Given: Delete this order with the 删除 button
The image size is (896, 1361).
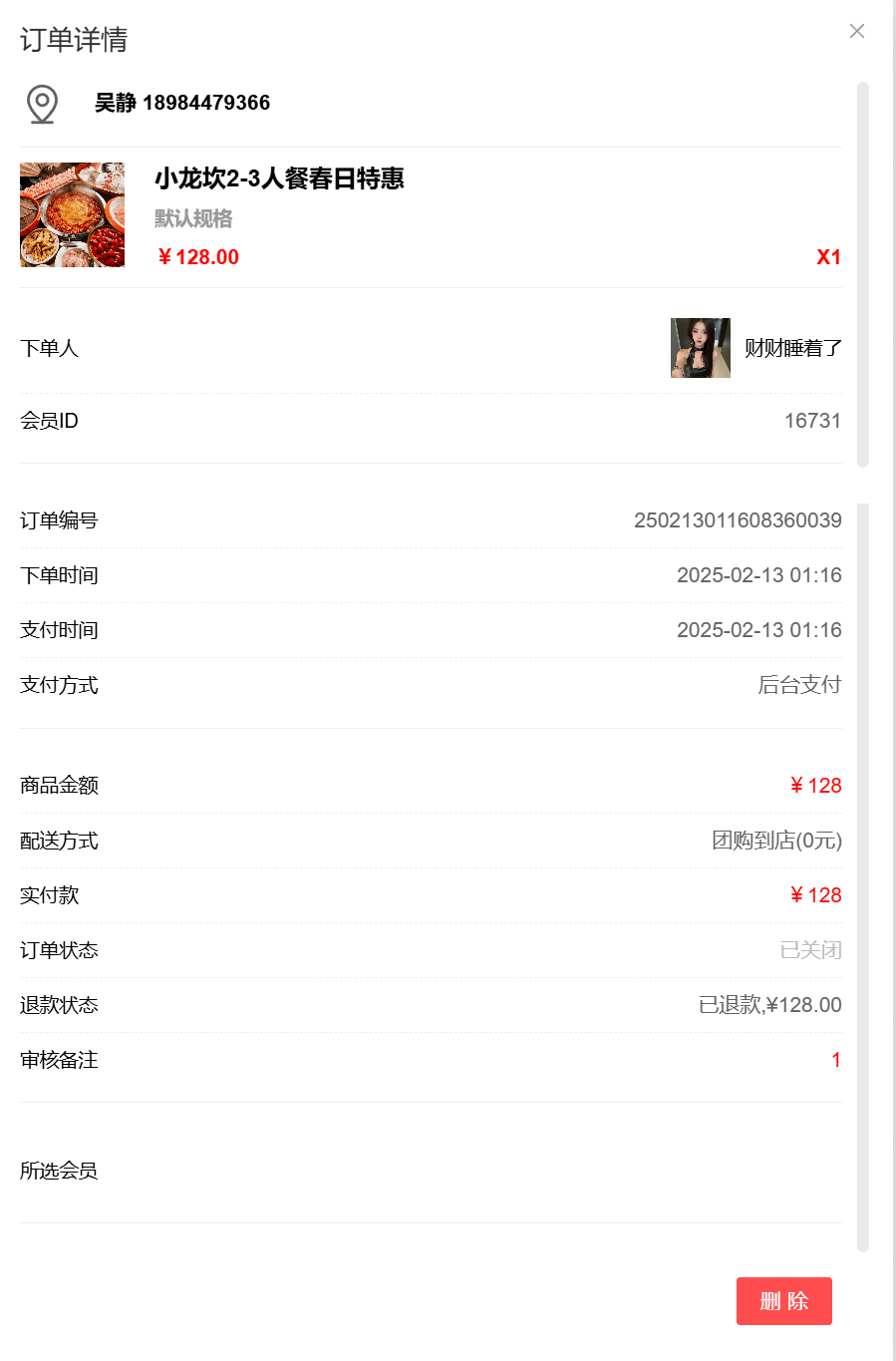Looking at the screenshot, I should tap(783, 1300).
